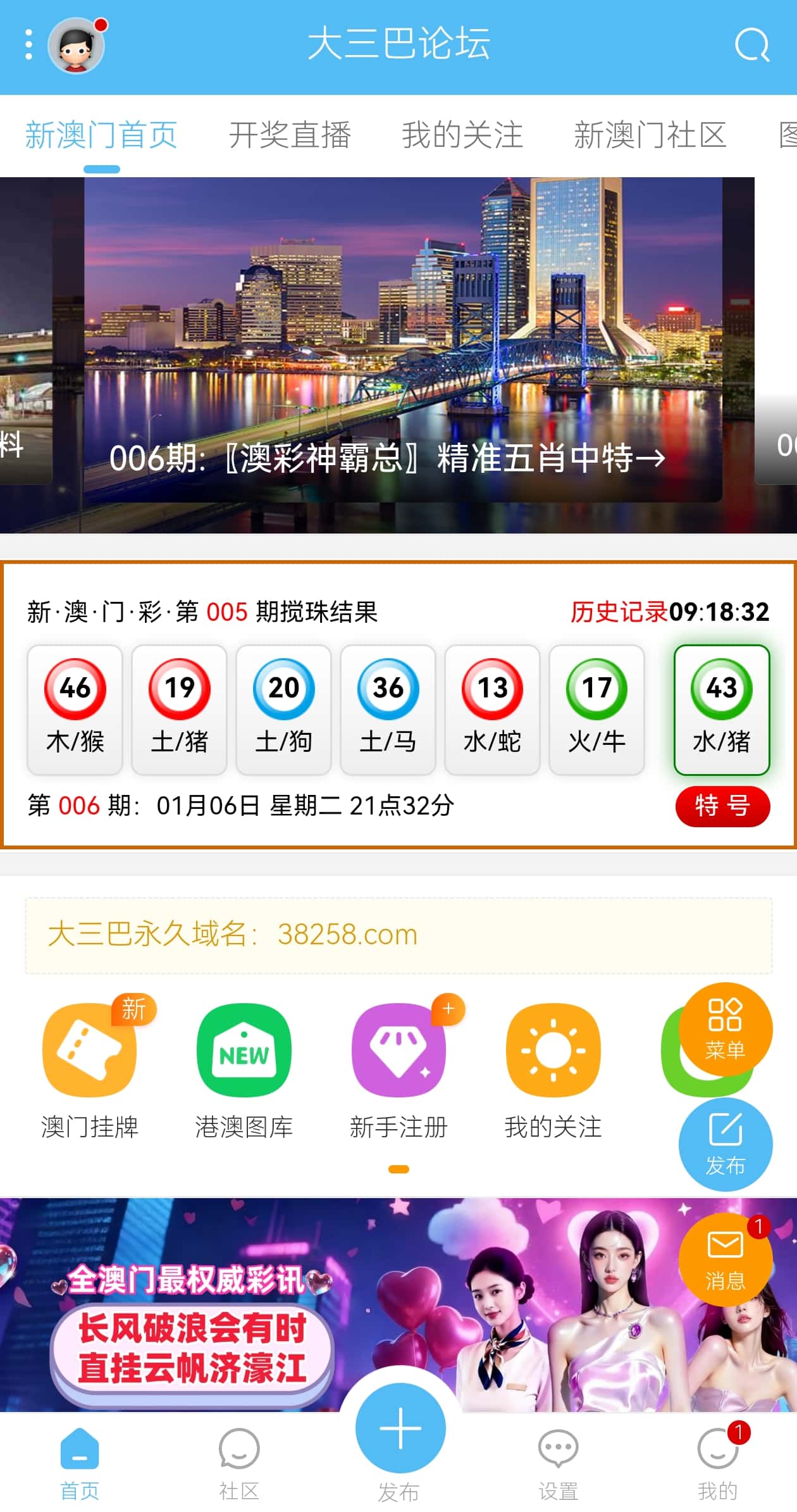This screenshot has height=1512, width=797.
Task: Switch to the 新澳门社区 tab
Action: tap(650, 135)
